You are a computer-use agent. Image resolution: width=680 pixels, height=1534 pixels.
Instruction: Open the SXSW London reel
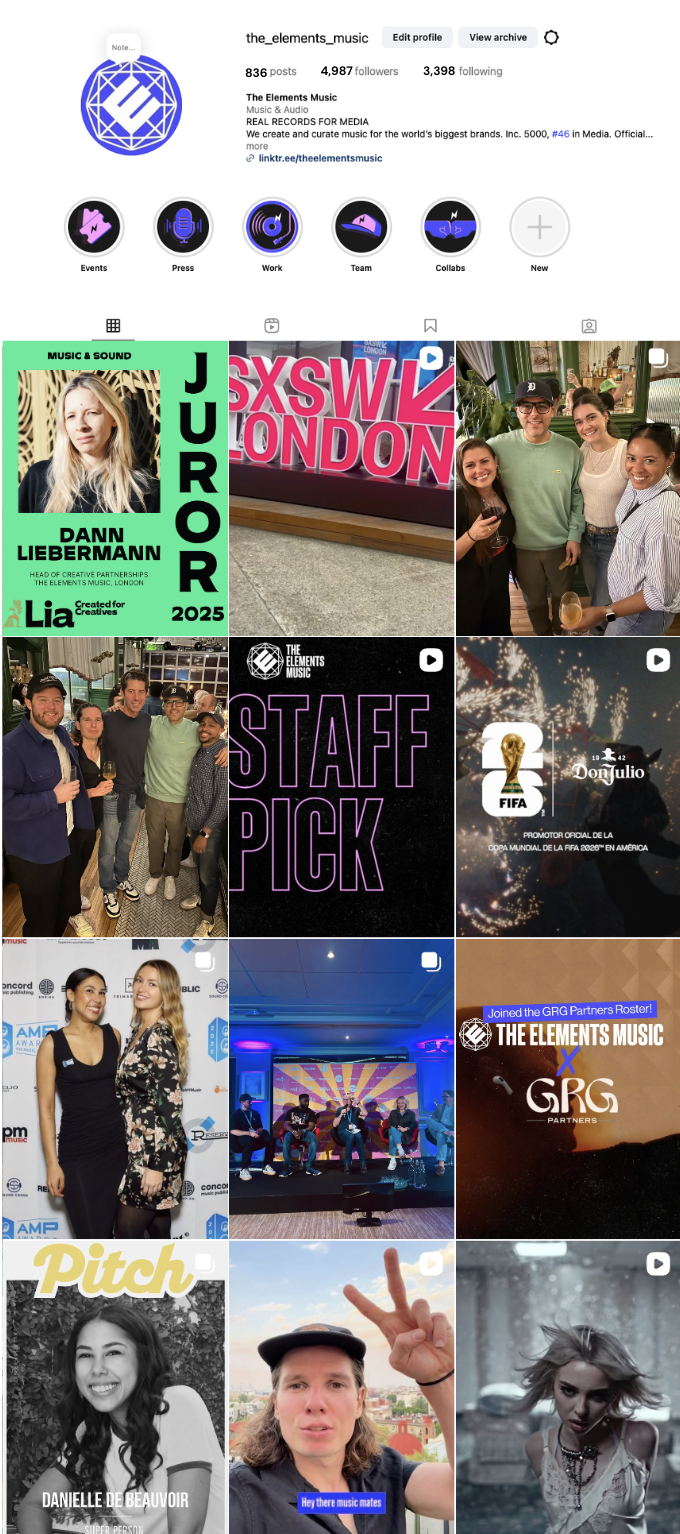point(341,487)
